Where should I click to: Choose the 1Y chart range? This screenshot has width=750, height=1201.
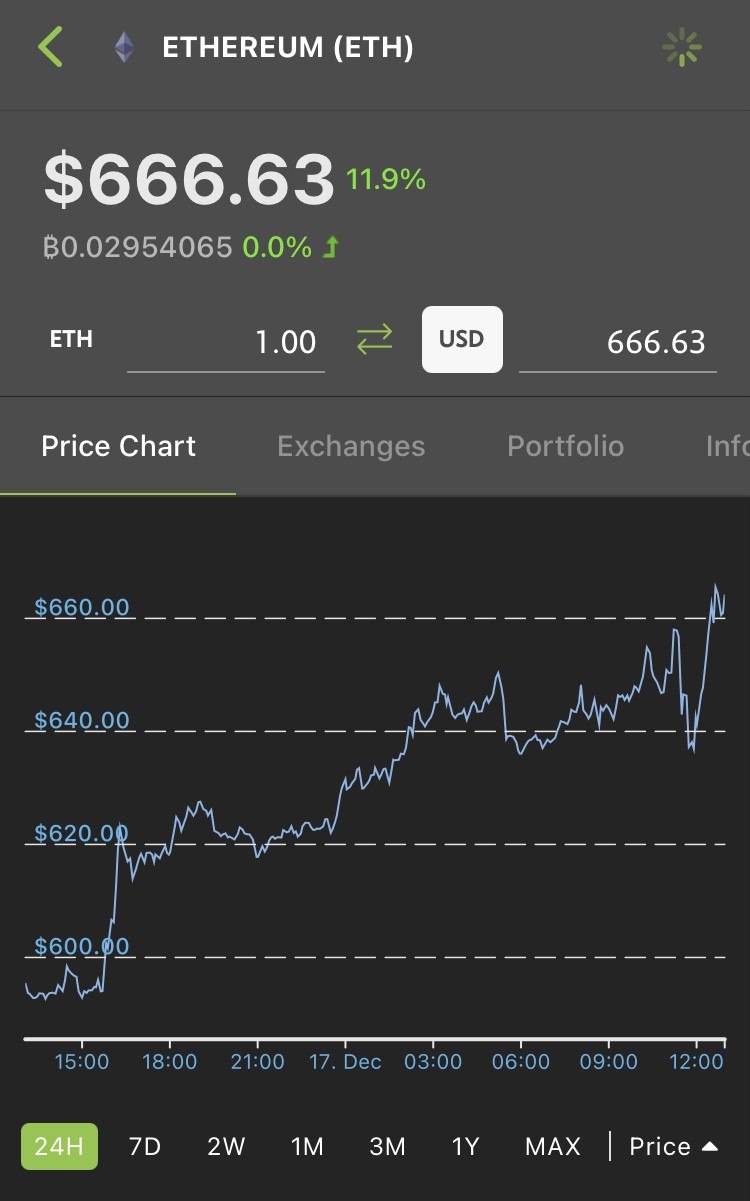pyautogui.click(x=465, y=1146)
